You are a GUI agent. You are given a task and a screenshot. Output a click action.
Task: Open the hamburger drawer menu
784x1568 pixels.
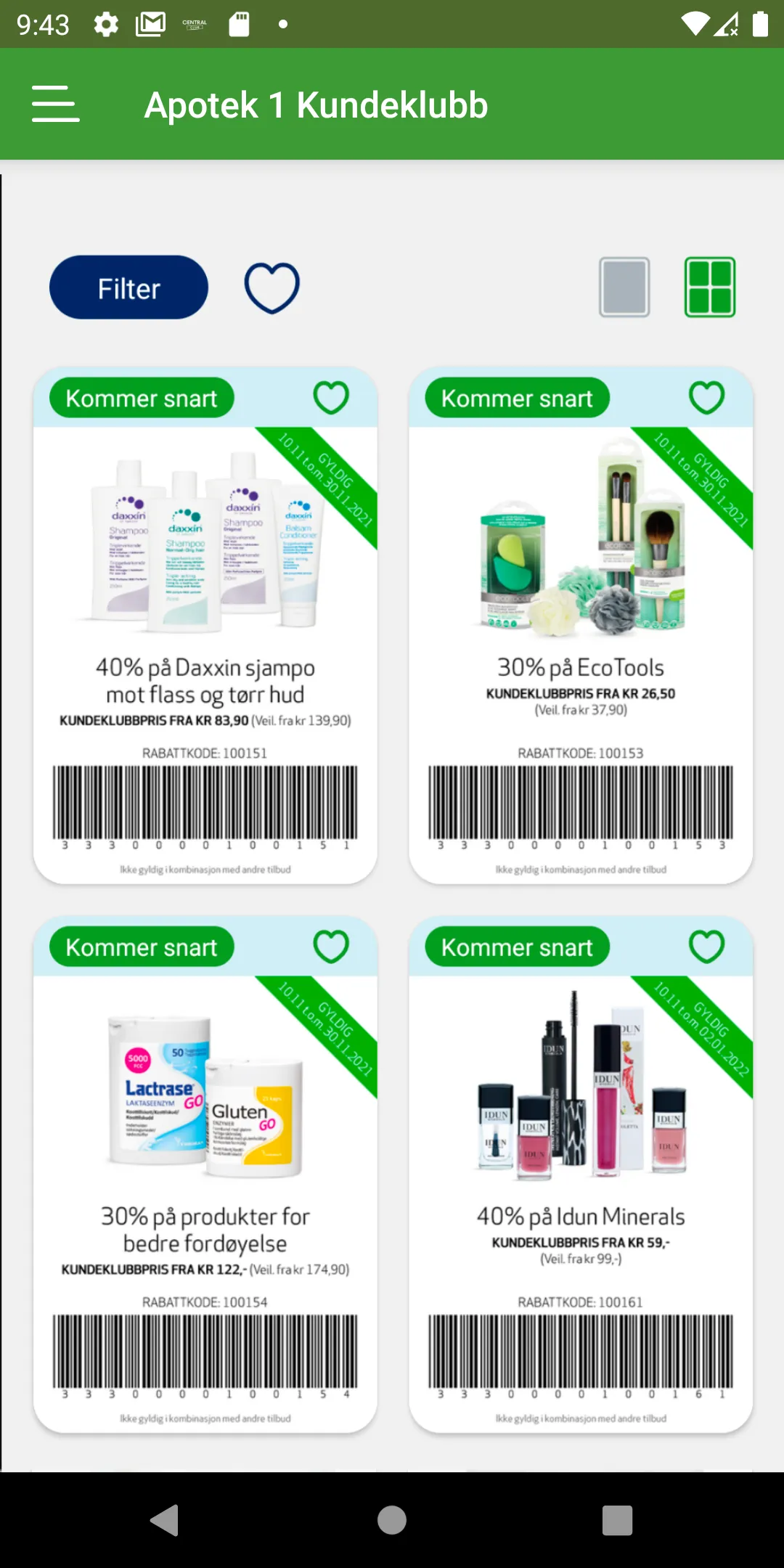click(x=56, y=104)
